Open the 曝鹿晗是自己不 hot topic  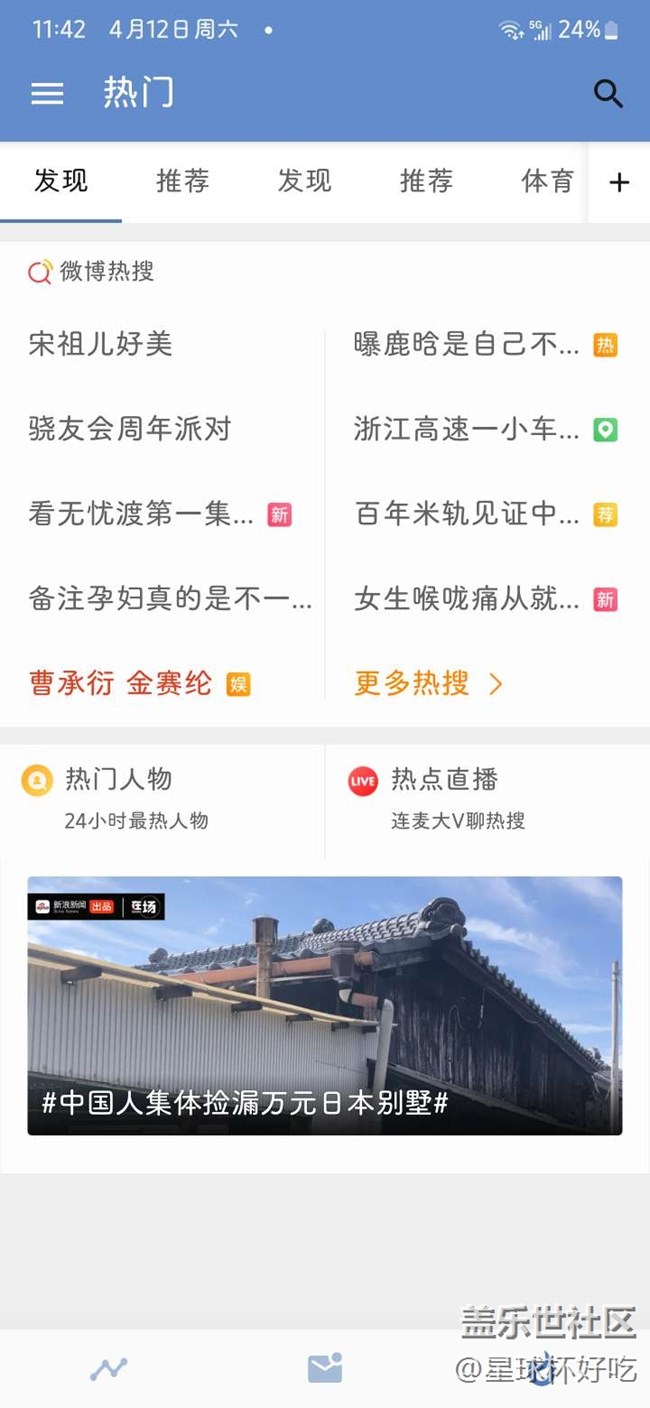[x=467, y=344]
